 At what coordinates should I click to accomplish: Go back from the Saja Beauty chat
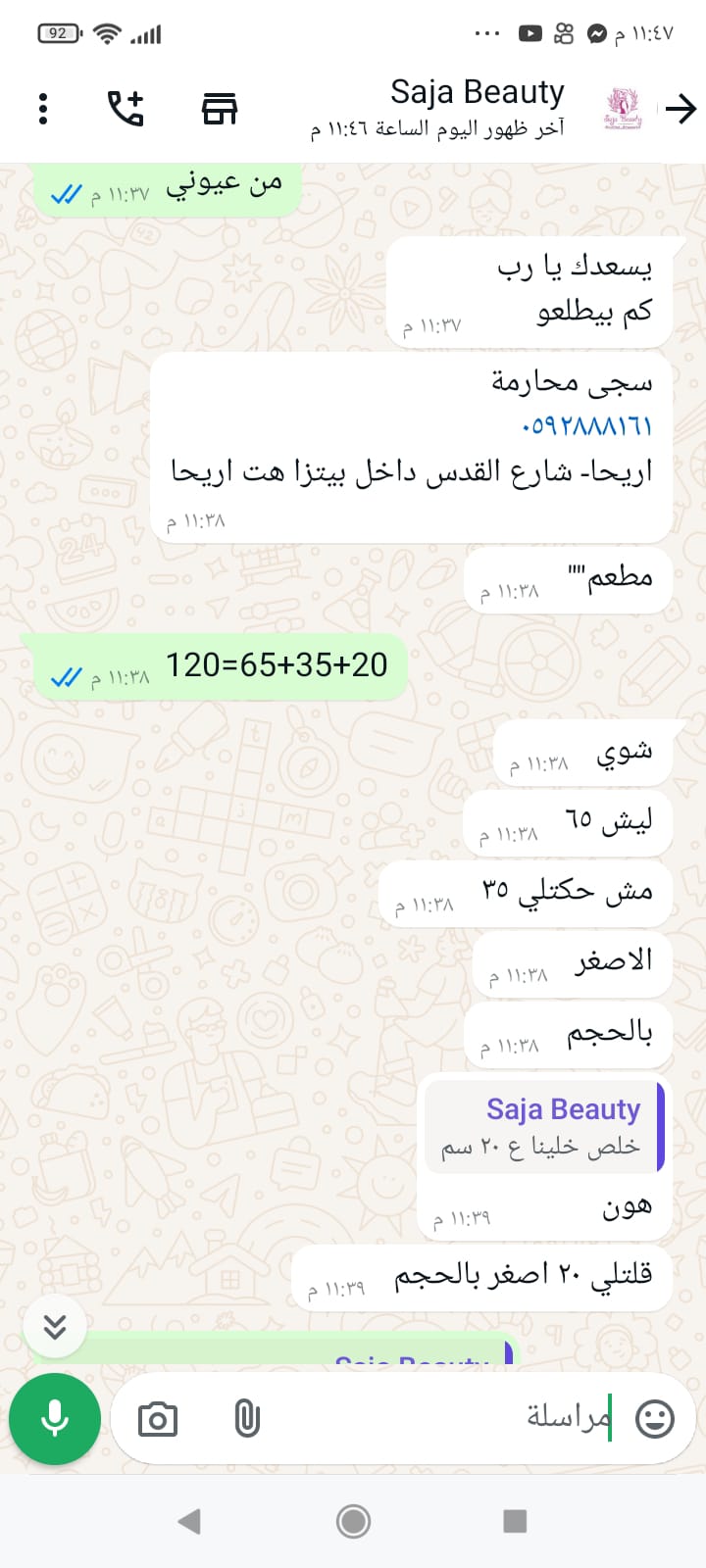pyautogui.click(x=681, y=108)
